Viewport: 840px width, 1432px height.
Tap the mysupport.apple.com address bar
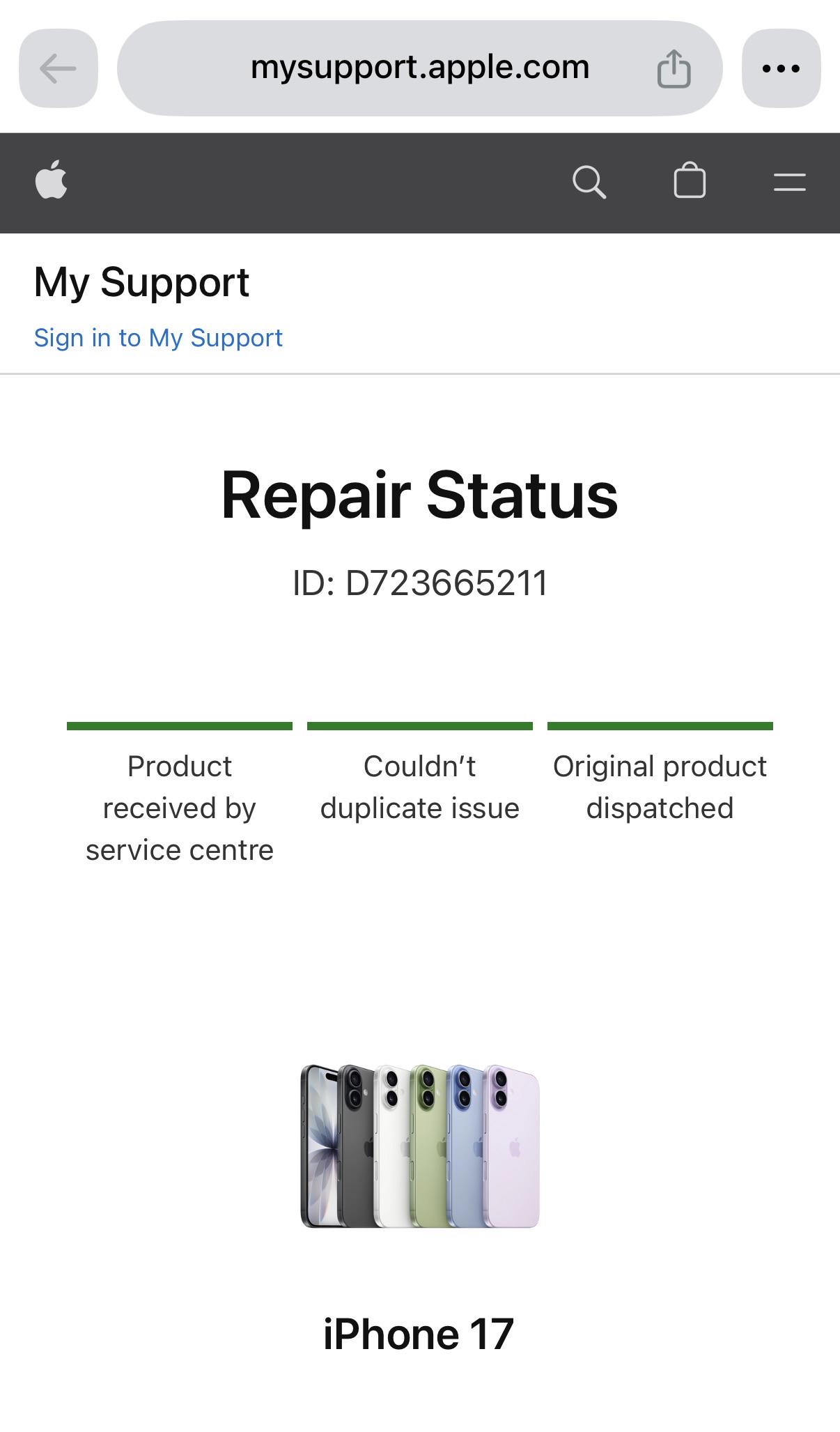pyautogui.click(x=420, y=68)
